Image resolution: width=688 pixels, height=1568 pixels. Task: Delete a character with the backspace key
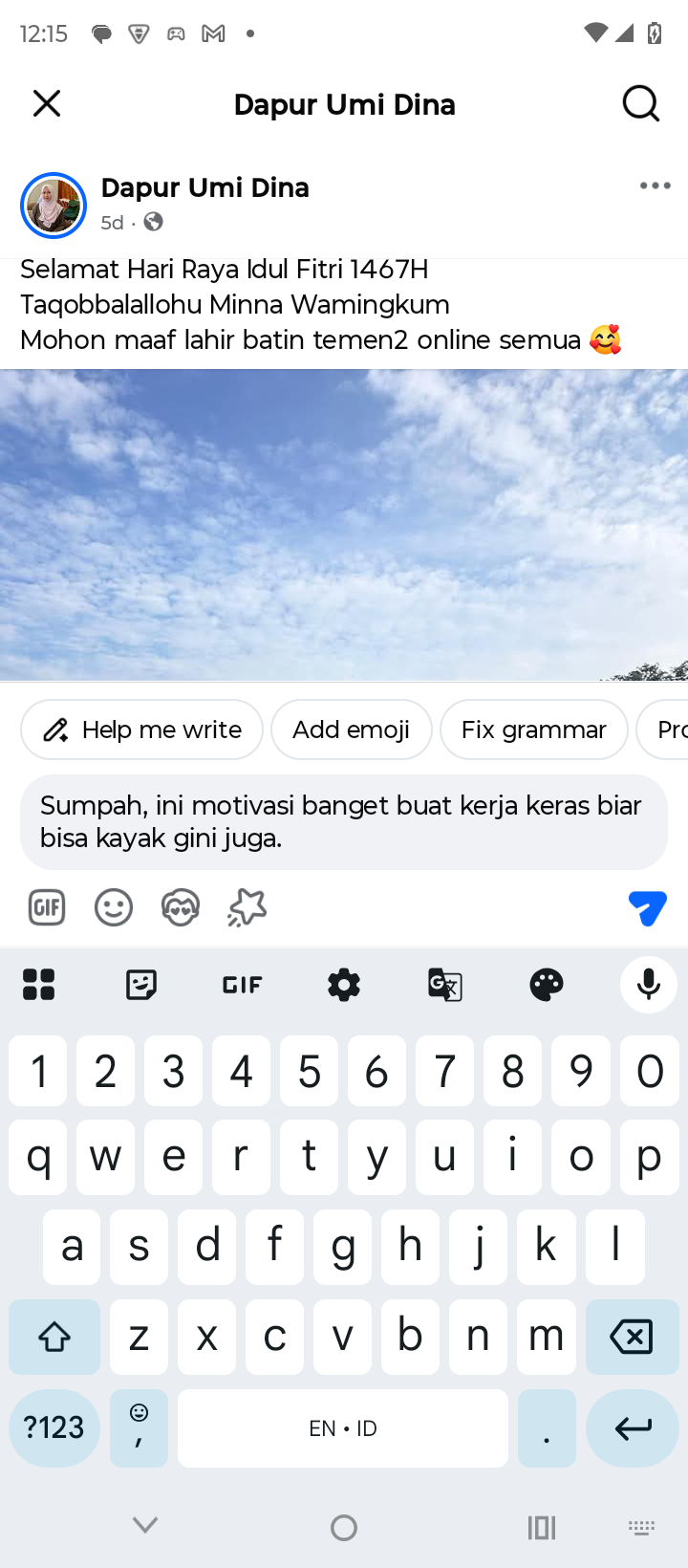[632, 1336]
